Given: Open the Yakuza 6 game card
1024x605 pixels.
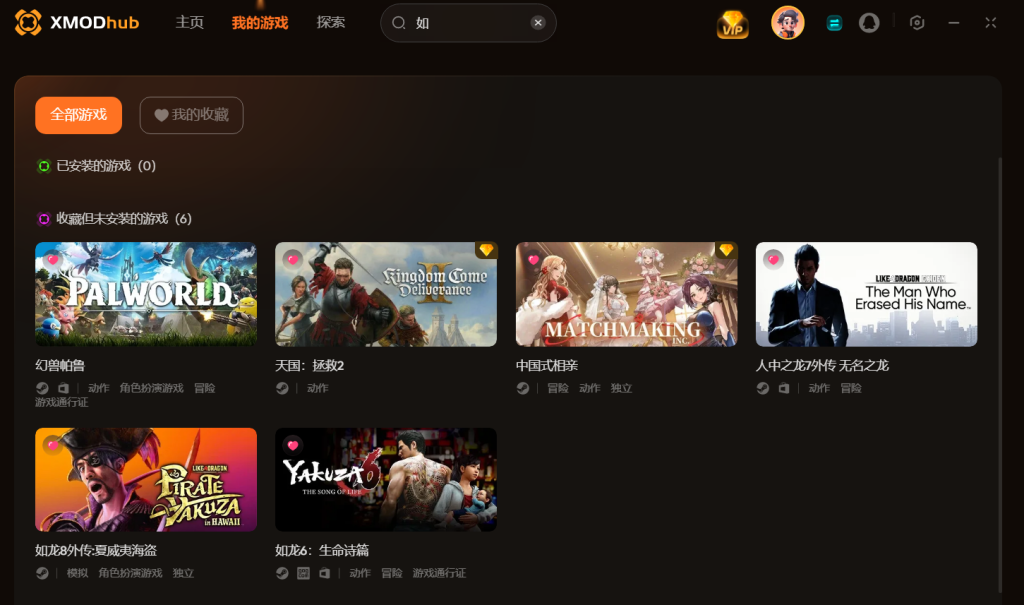Looking at the screenshot, I should tap(386, 480).
